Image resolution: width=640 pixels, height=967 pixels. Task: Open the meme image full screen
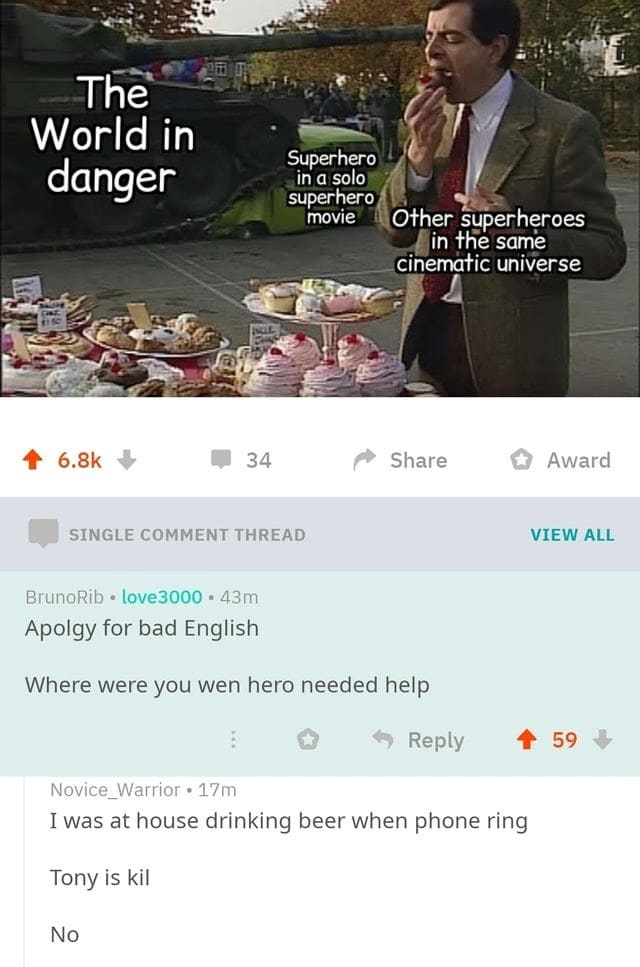point(320,198)
